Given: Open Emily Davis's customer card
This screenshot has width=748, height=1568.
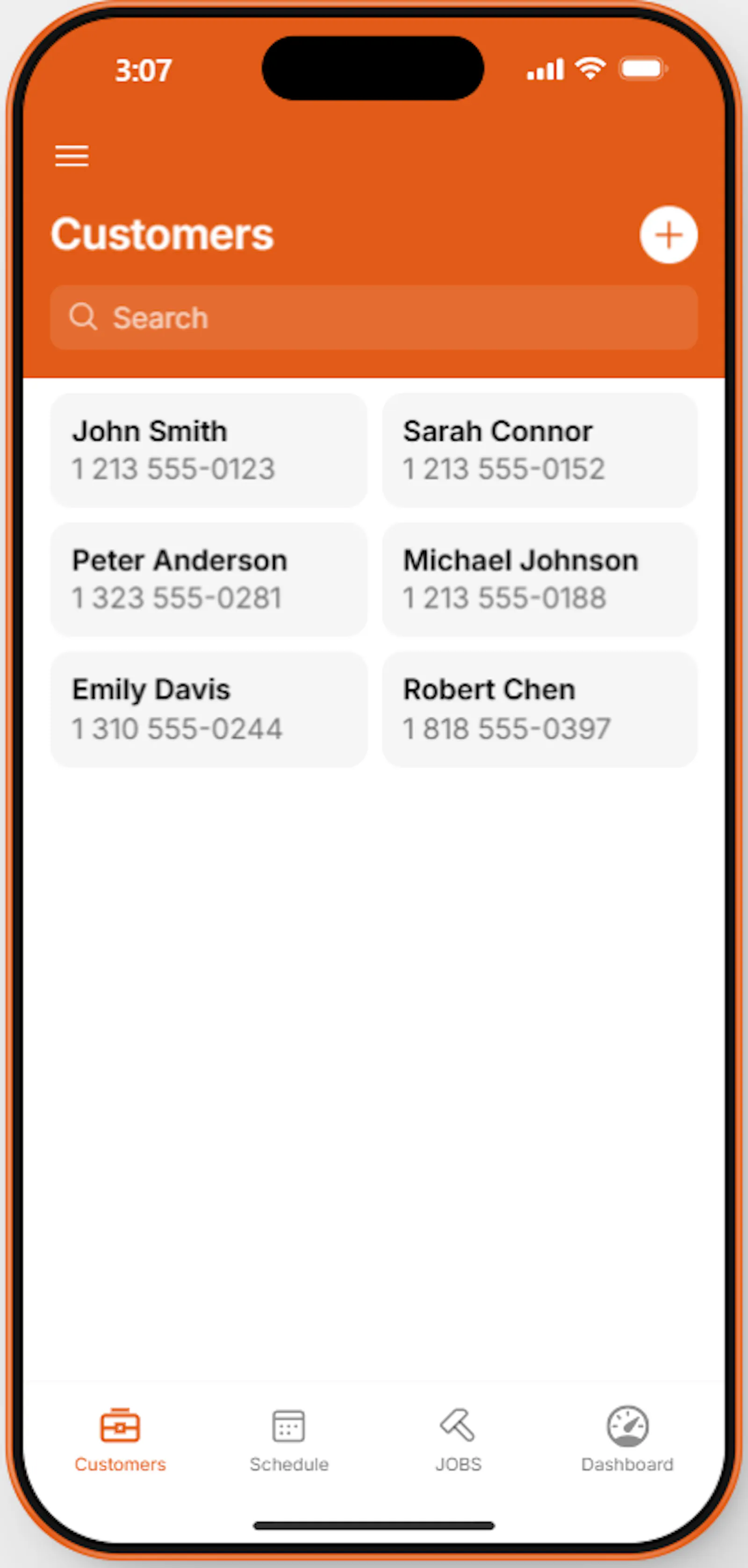Looking at the screenshot, I should 209,709.
